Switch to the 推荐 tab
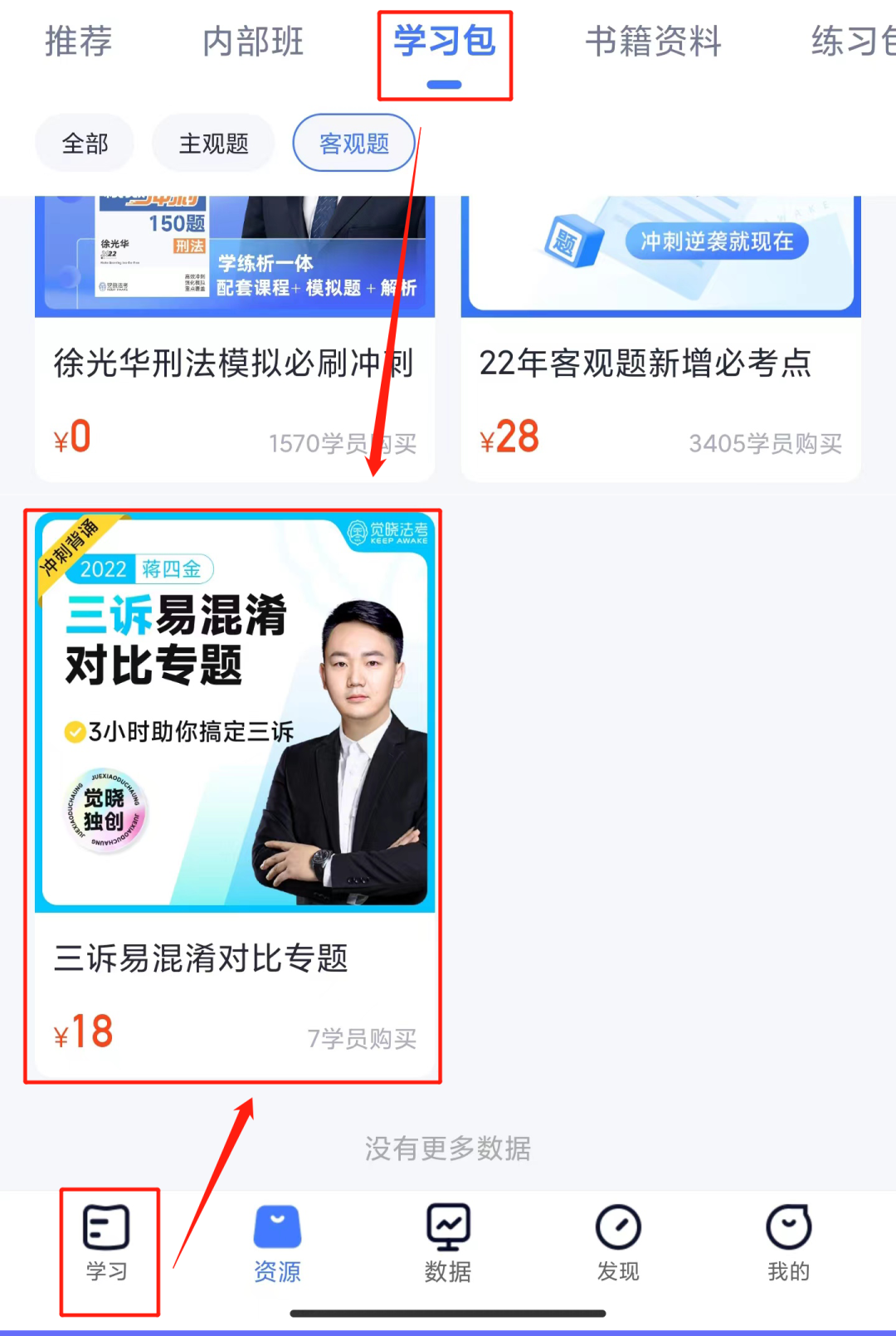The width and height of the screenshot is (896, 1336). [x=78, y=41]
